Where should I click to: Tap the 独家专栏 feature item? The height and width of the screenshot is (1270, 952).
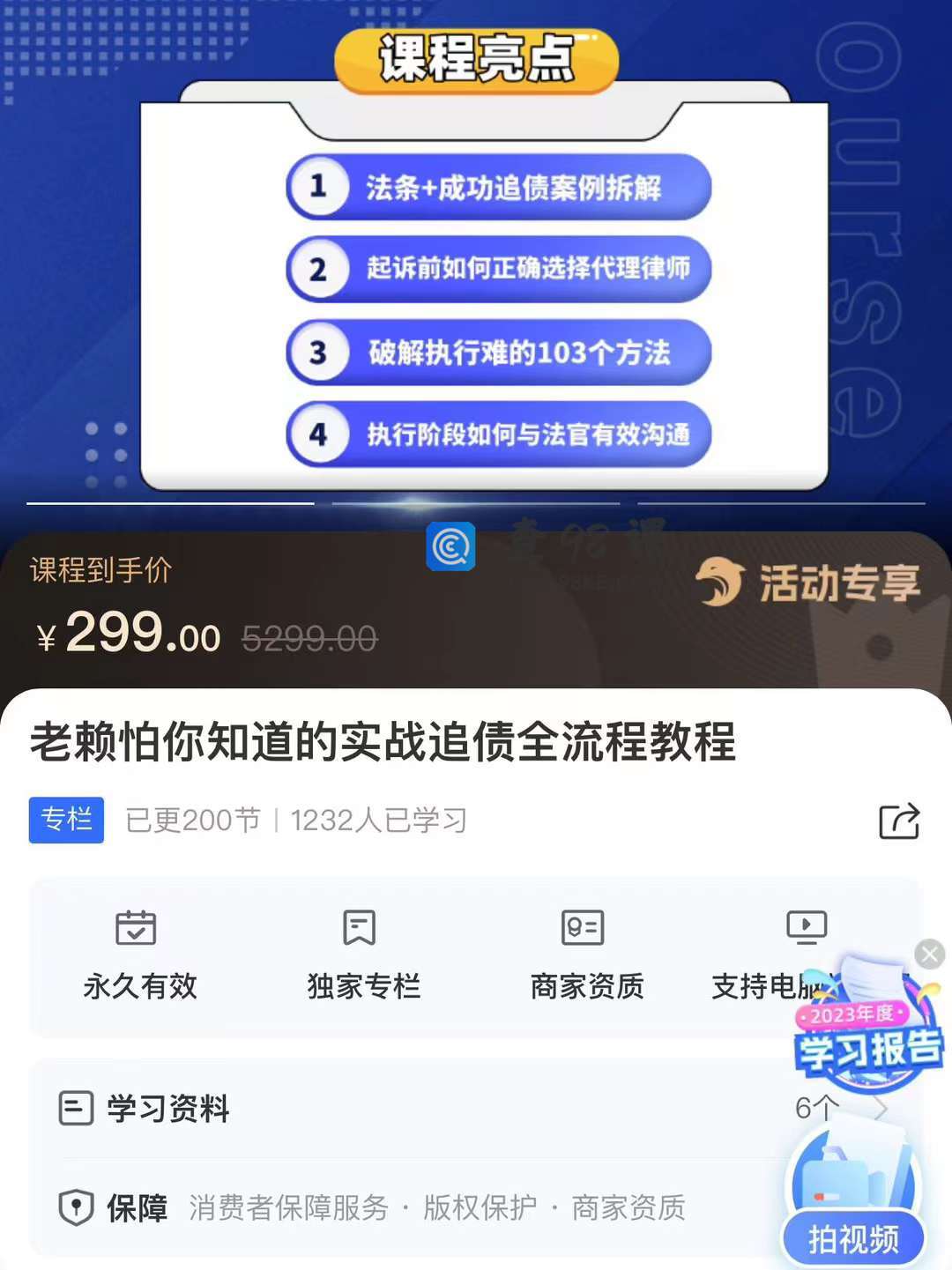362,956
